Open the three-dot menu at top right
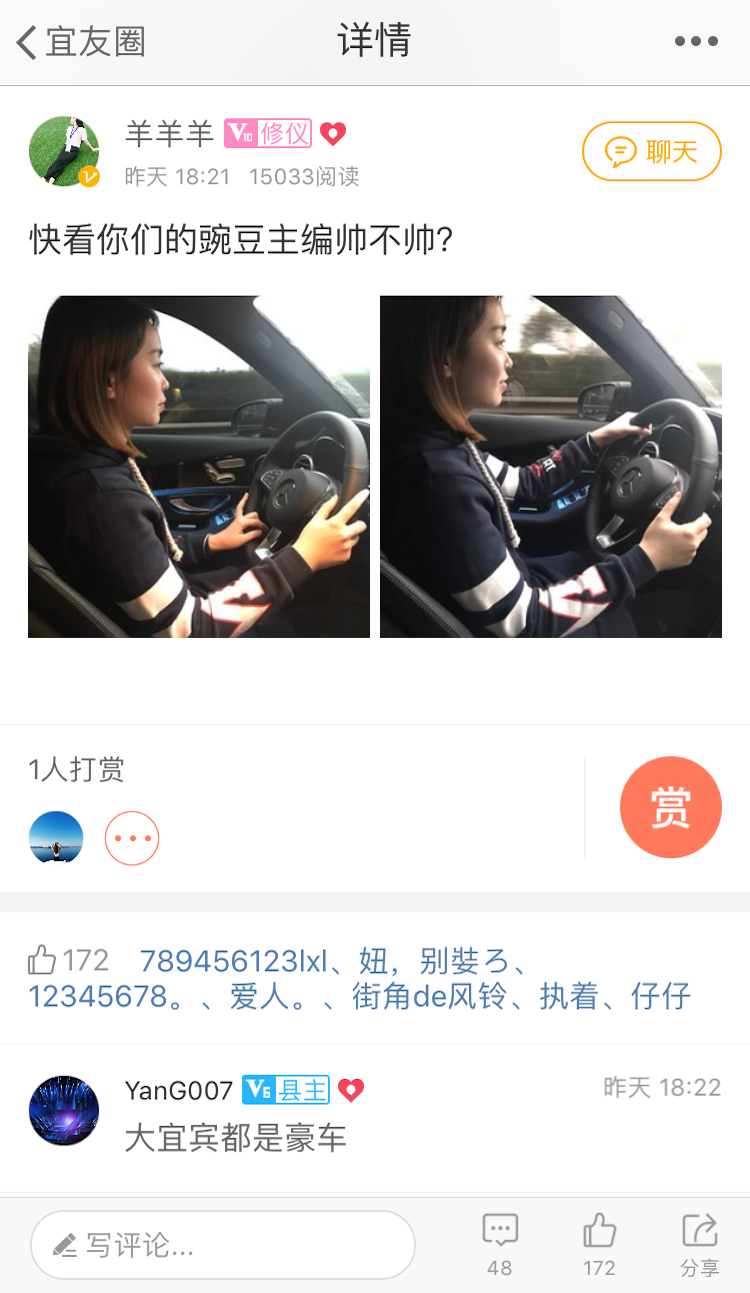The height and width of the screenshot is (1293, 750). coord(696,40)
